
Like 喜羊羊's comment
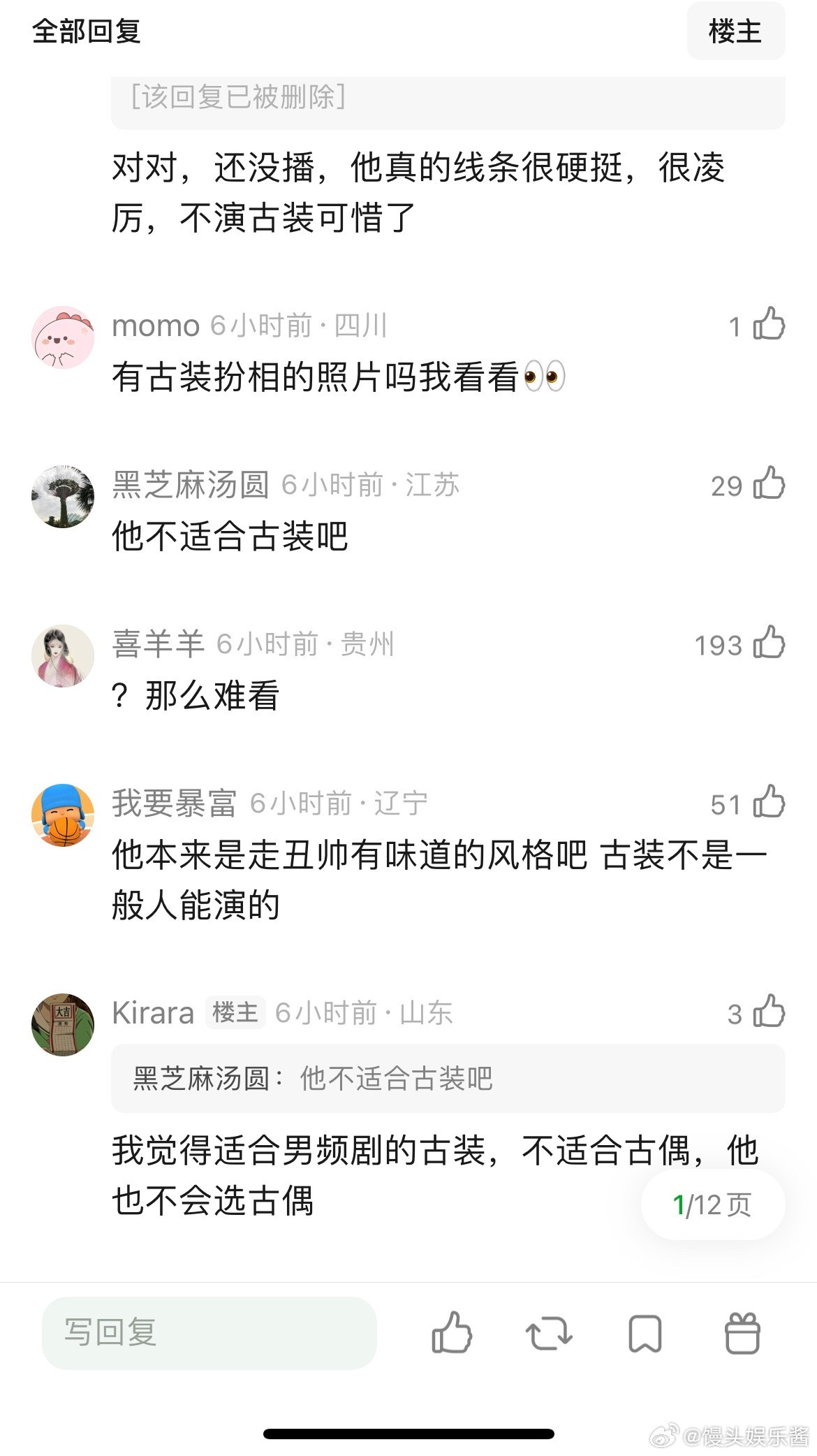click(768, 644)
